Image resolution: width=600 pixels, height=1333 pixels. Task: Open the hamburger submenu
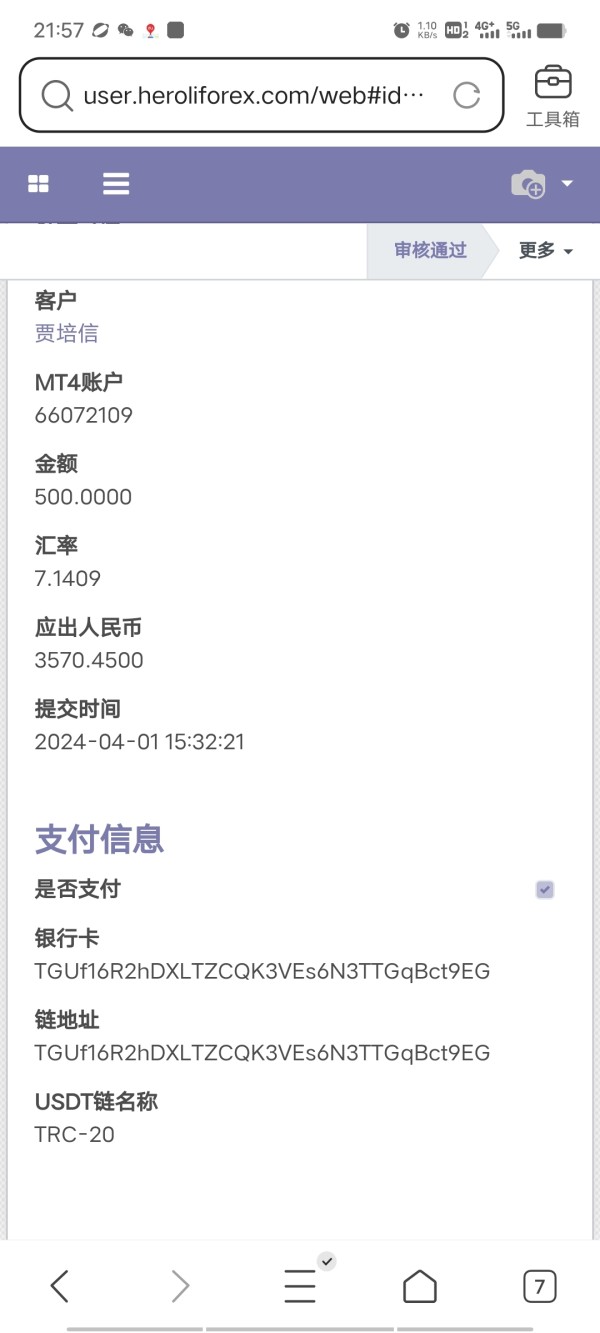pos(116,184)
